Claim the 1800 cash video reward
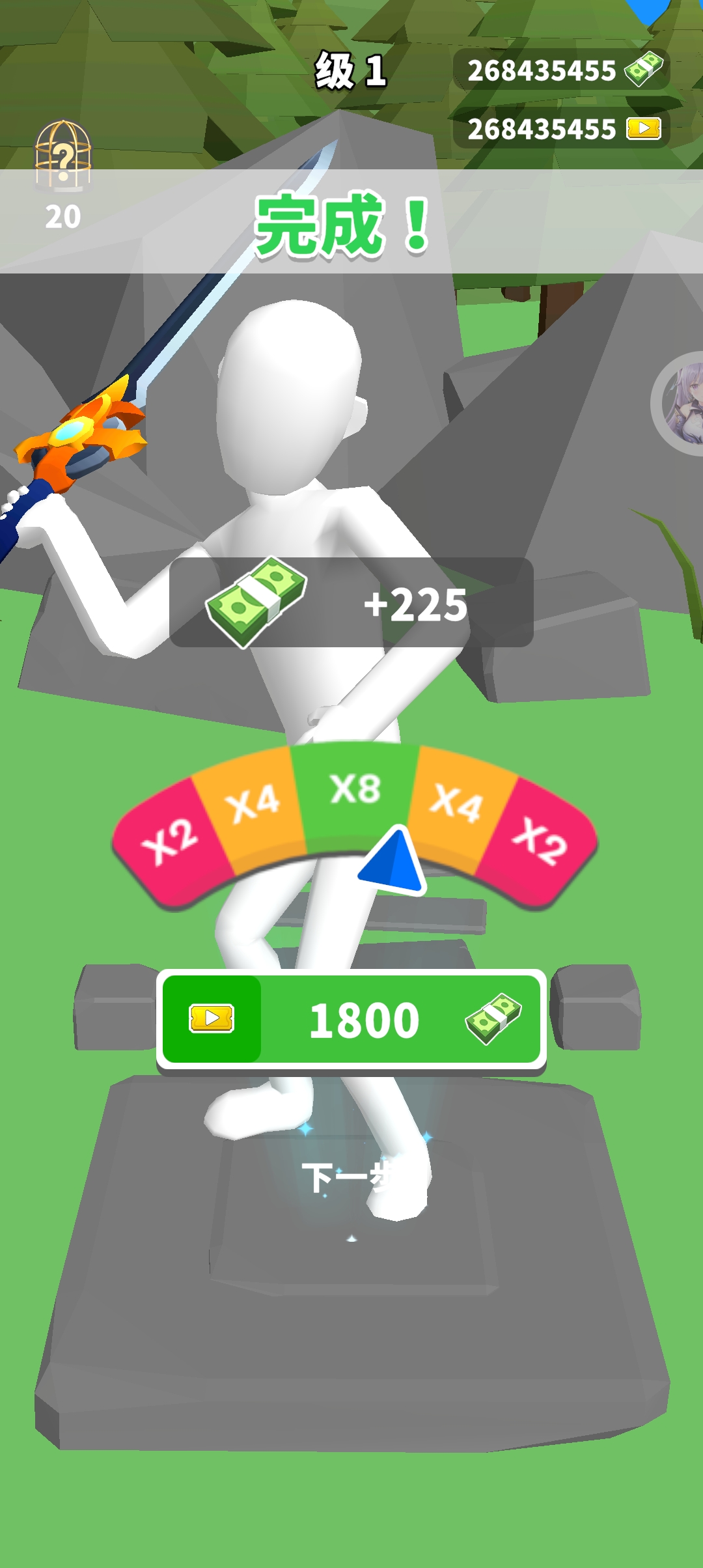The height and width of the screenshot is (1568, 703). [x=351, y=1019]
